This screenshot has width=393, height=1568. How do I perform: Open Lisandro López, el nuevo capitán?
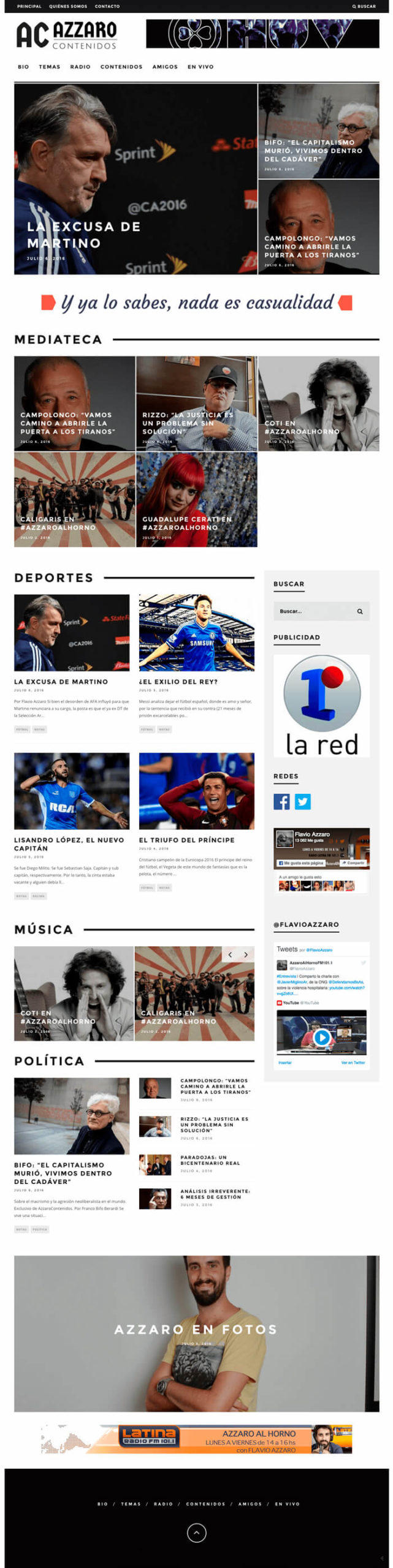coord(69,844)
